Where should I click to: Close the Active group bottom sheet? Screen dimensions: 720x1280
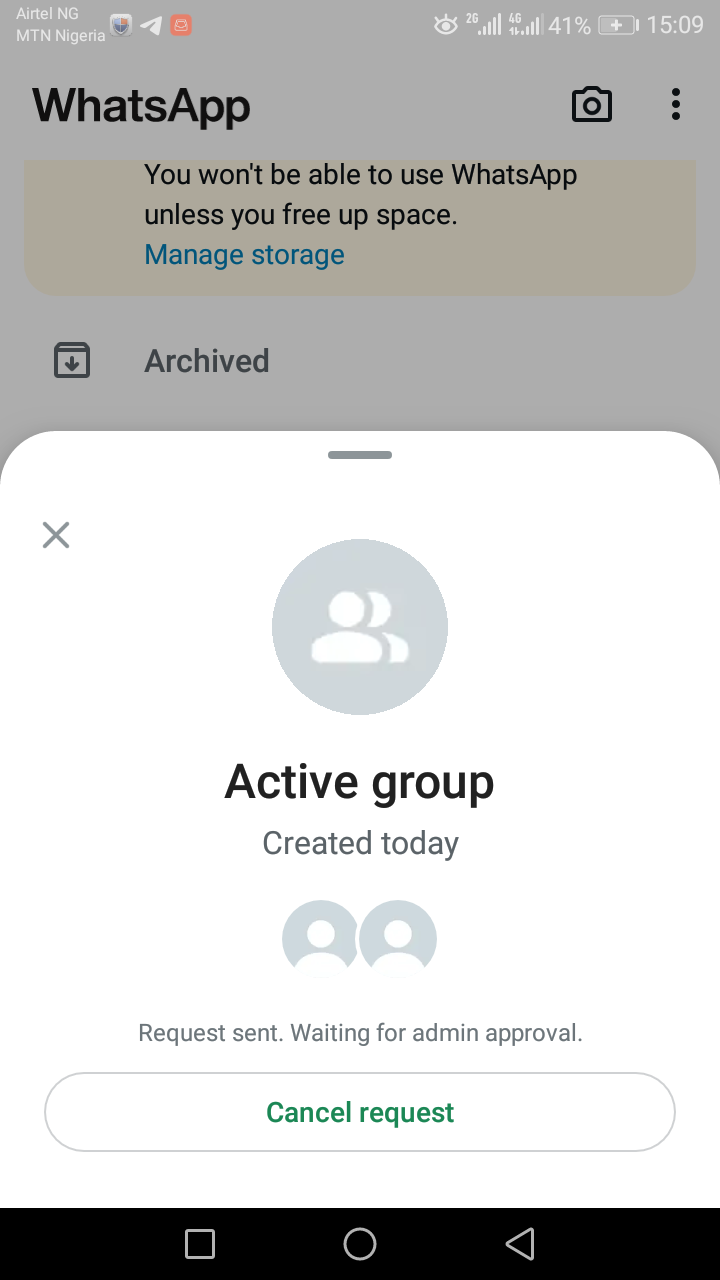pyautogui.click(x=56, y=535)
